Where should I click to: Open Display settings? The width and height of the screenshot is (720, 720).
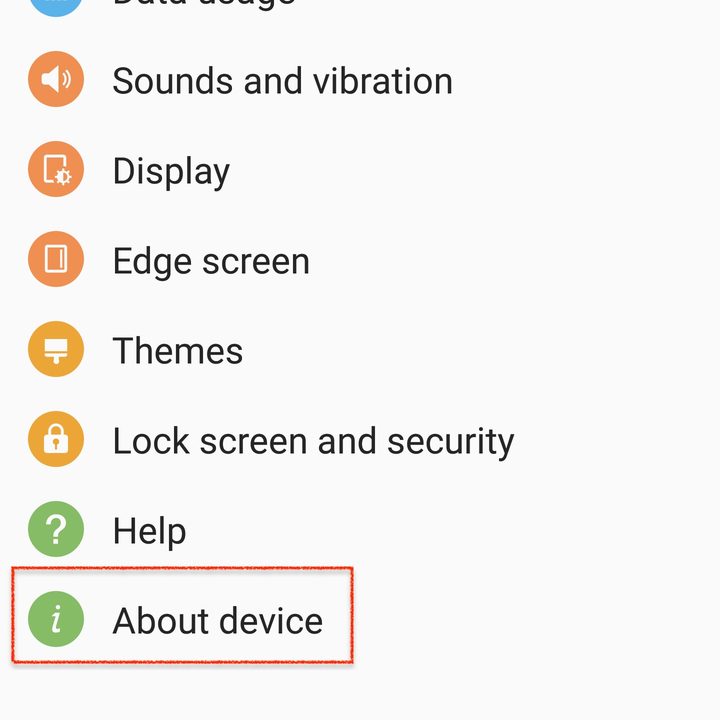click(171, 171)
